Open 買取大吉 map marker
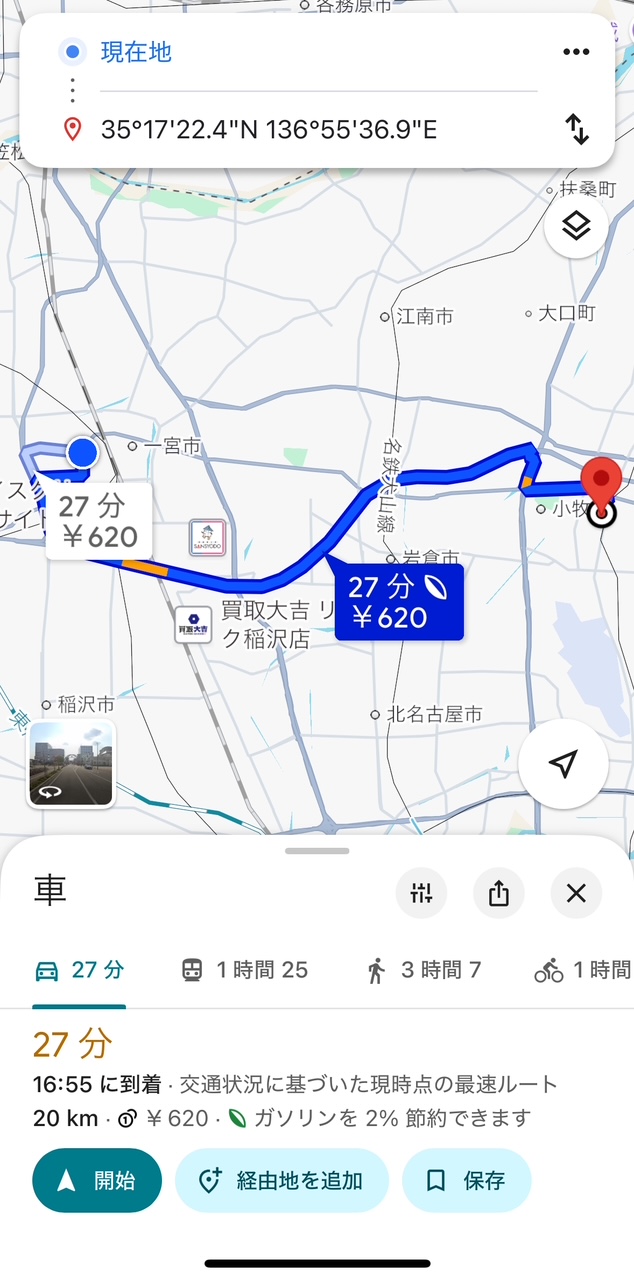The width and height of the screenshot is (634, 1280). tap(192, 626)
